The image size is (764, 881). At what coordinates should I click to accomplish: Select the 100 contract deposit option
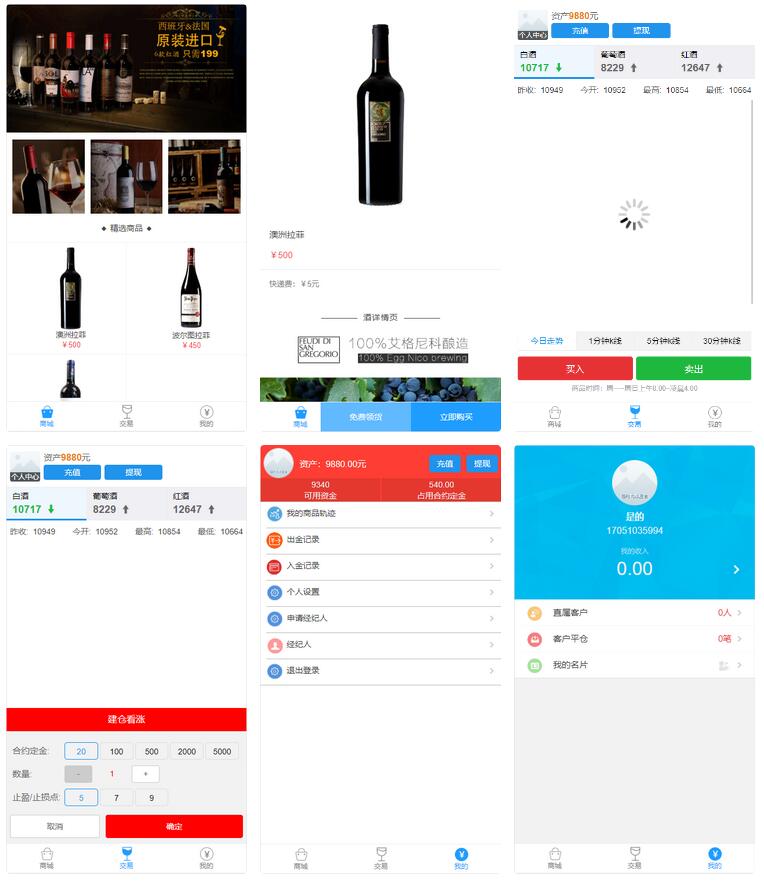[x=119, y=751]
